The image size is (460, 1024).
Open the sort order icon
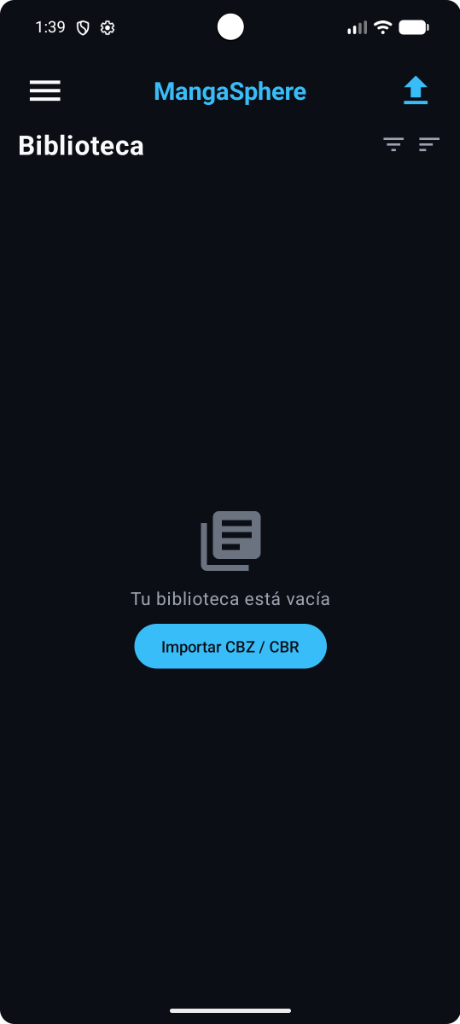[429, 144]
